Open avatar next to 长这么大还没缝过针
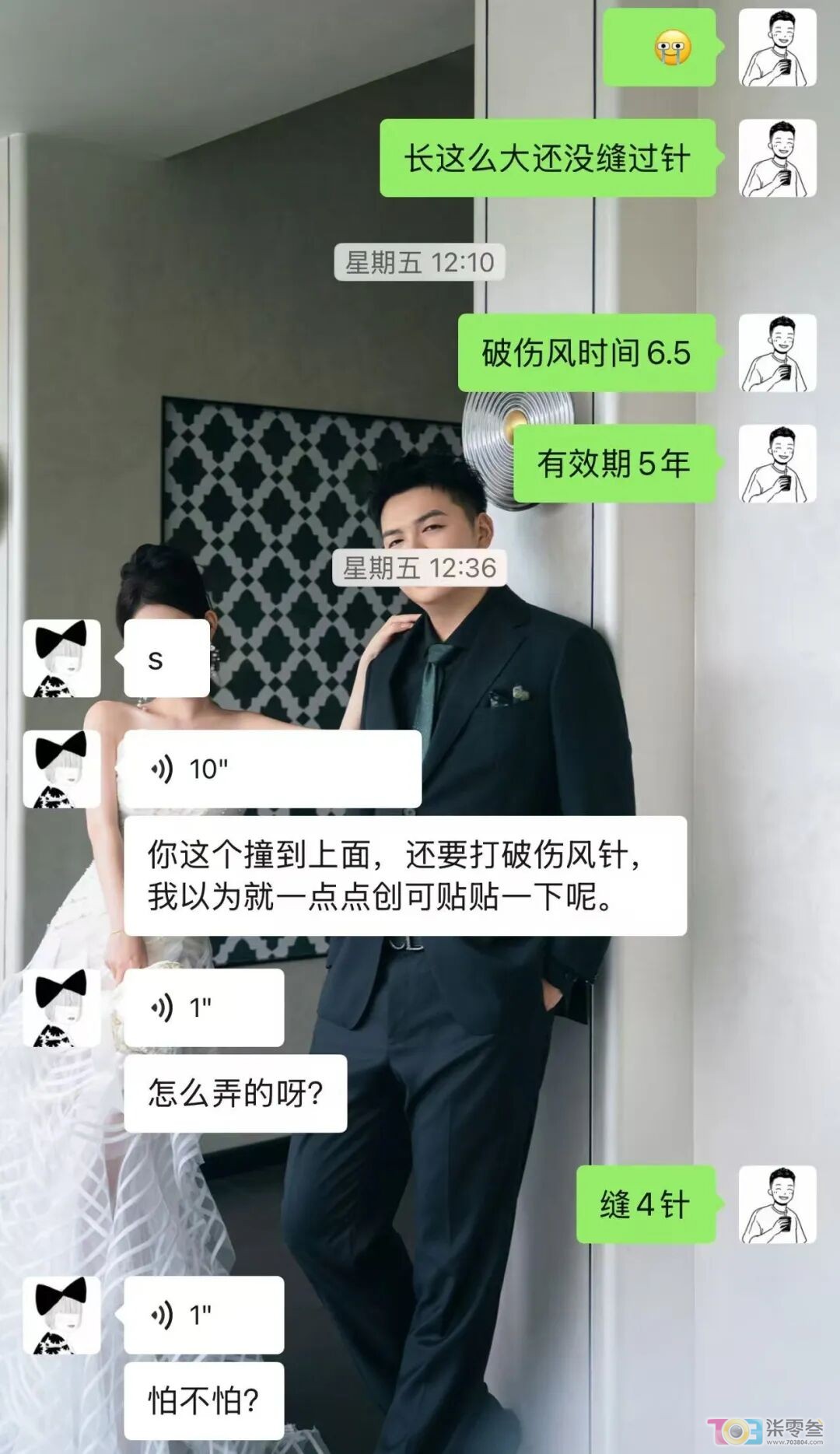840x1454 pixels. click(x=777, y=158)
